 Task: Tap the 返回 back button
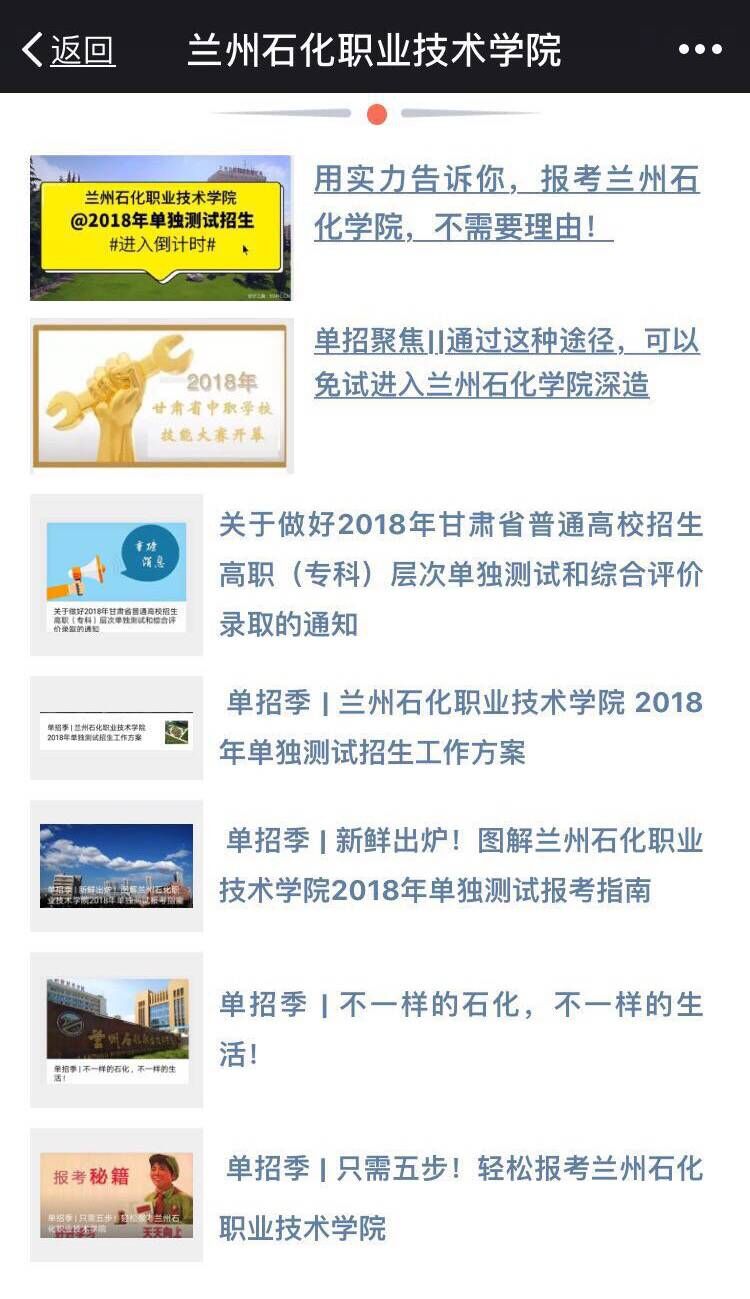tap(70, 49)
